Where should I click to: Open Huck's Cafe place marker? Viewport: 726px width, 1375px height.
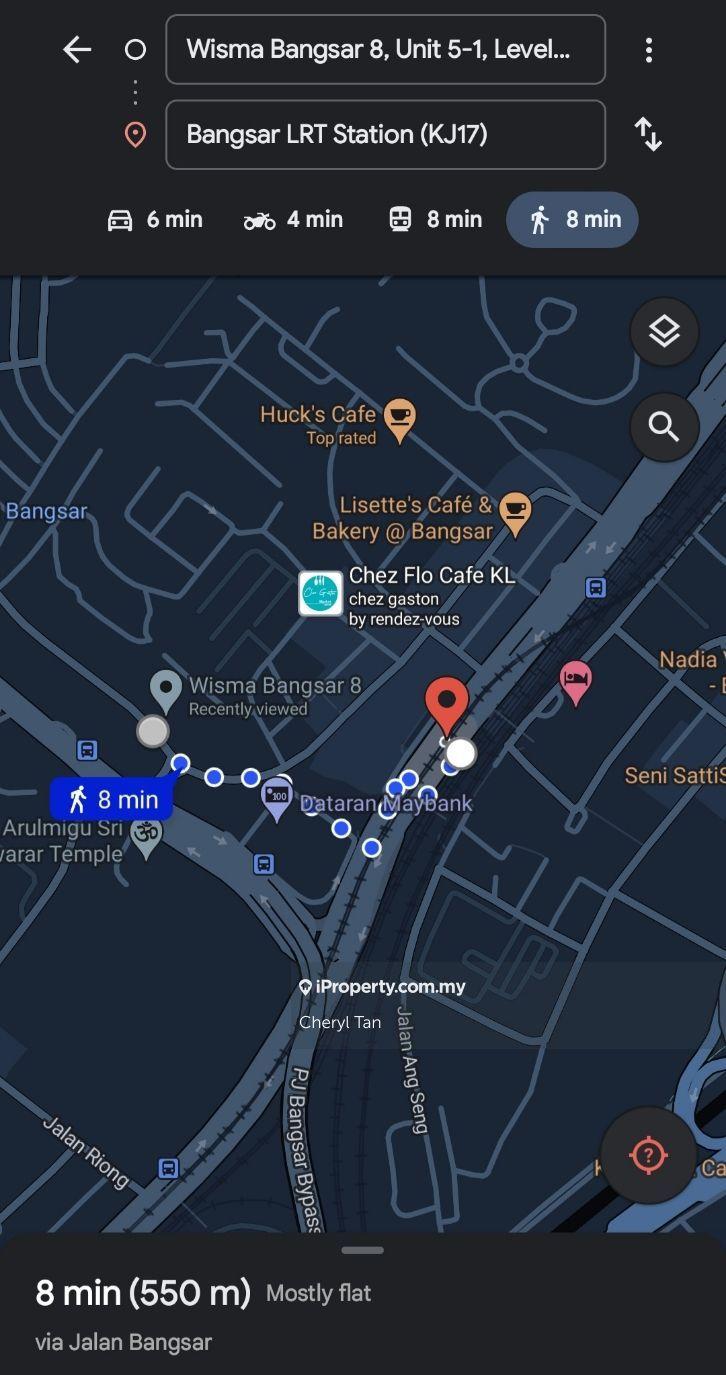[399, 419]
